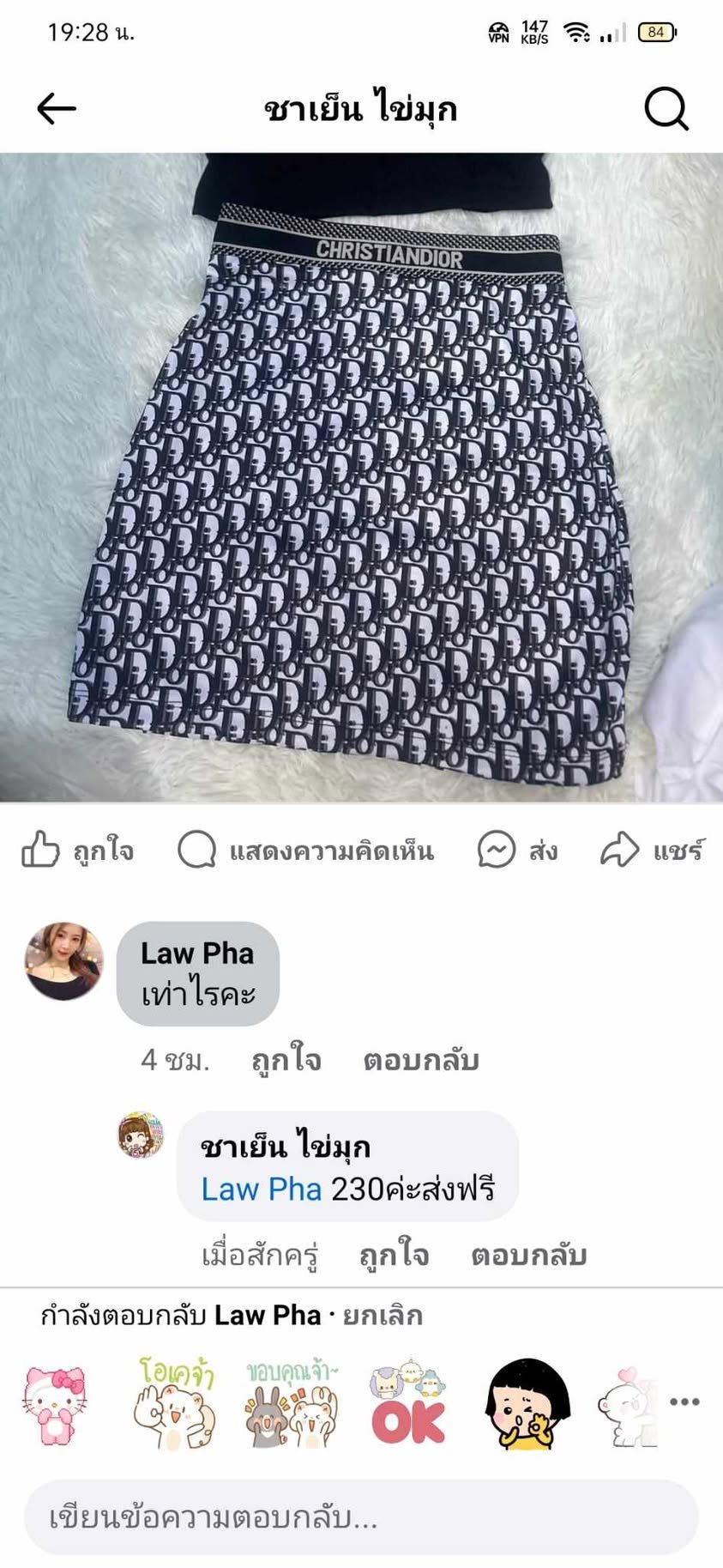Share the post using แชร์
Viewport: 723px width, 1568px height.
652,850
